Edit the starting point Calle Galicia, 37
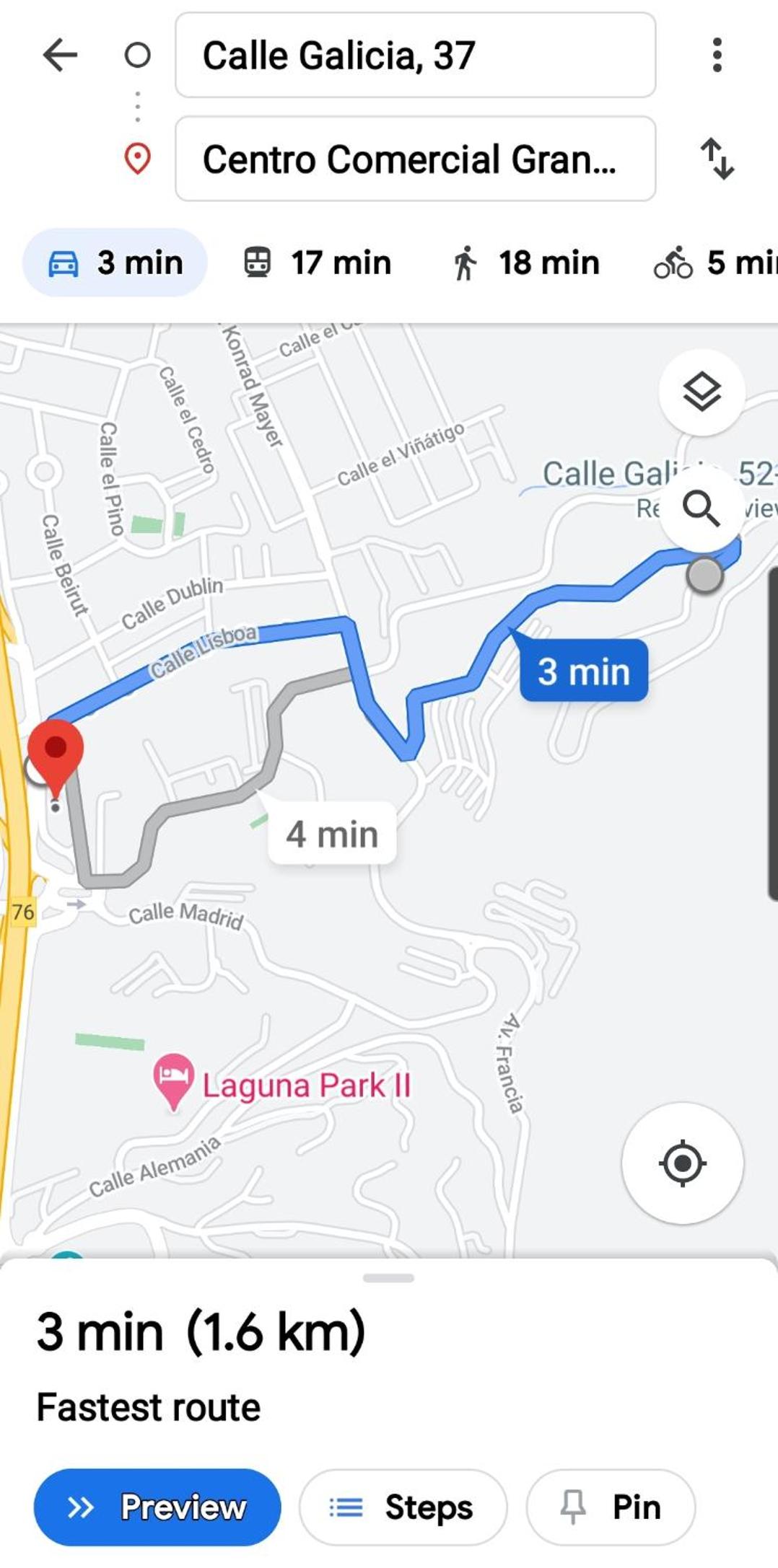 tap(415, 55)
